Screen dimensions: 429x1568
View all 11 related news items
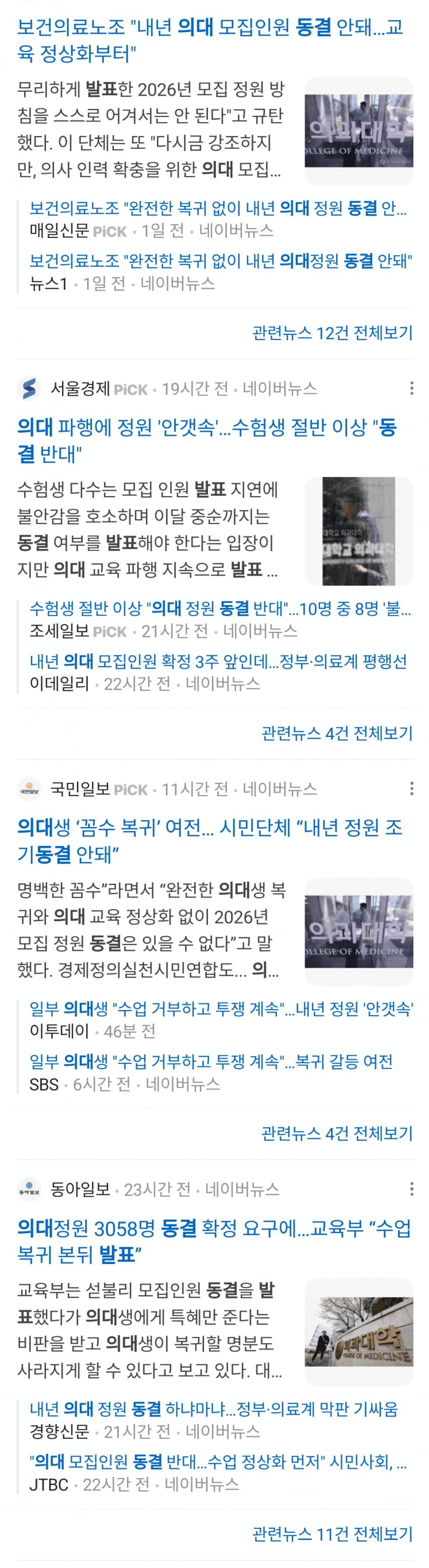[332, 1533]
